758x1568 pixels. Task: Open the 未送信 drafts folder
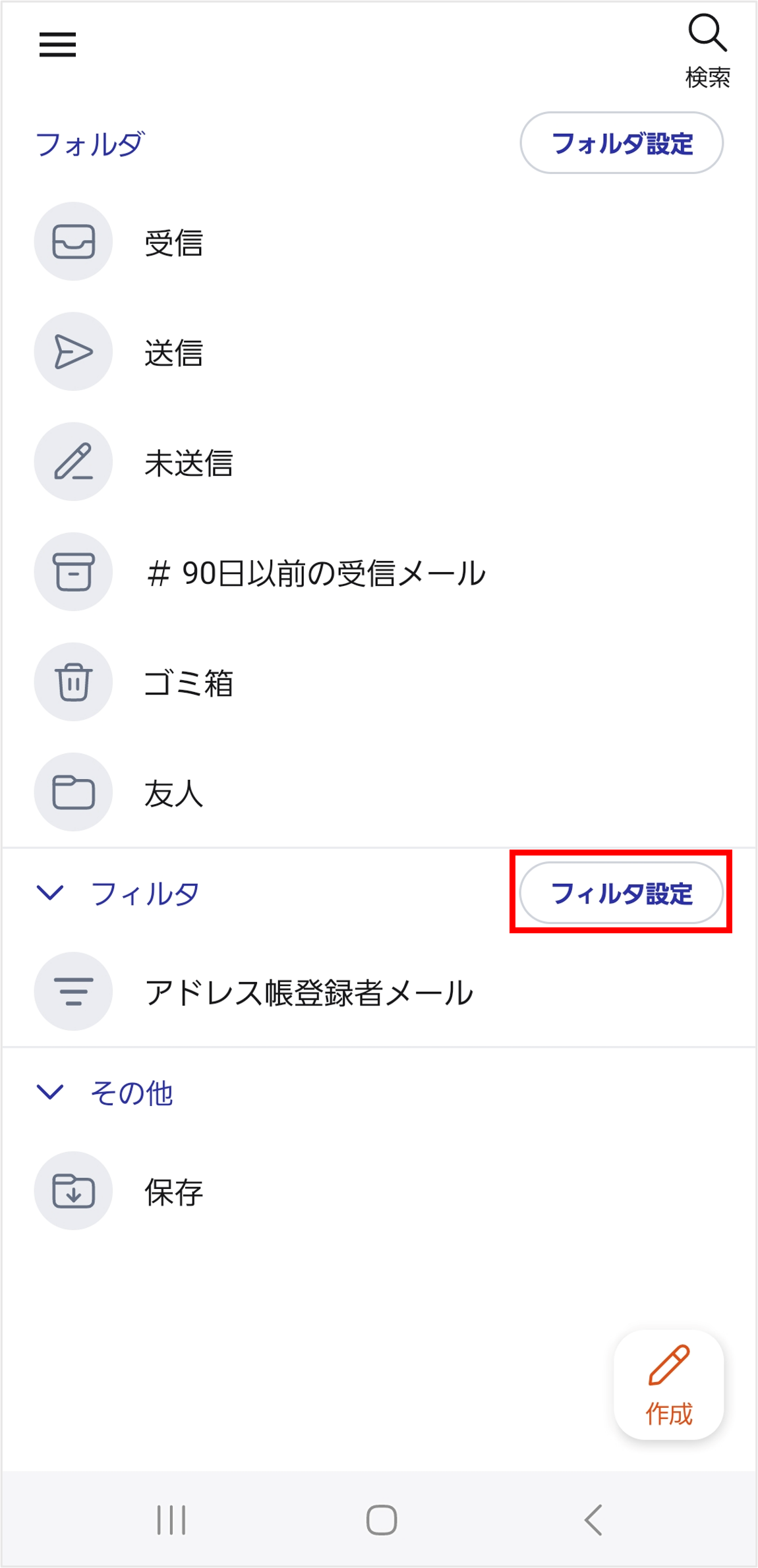point(188,462)
